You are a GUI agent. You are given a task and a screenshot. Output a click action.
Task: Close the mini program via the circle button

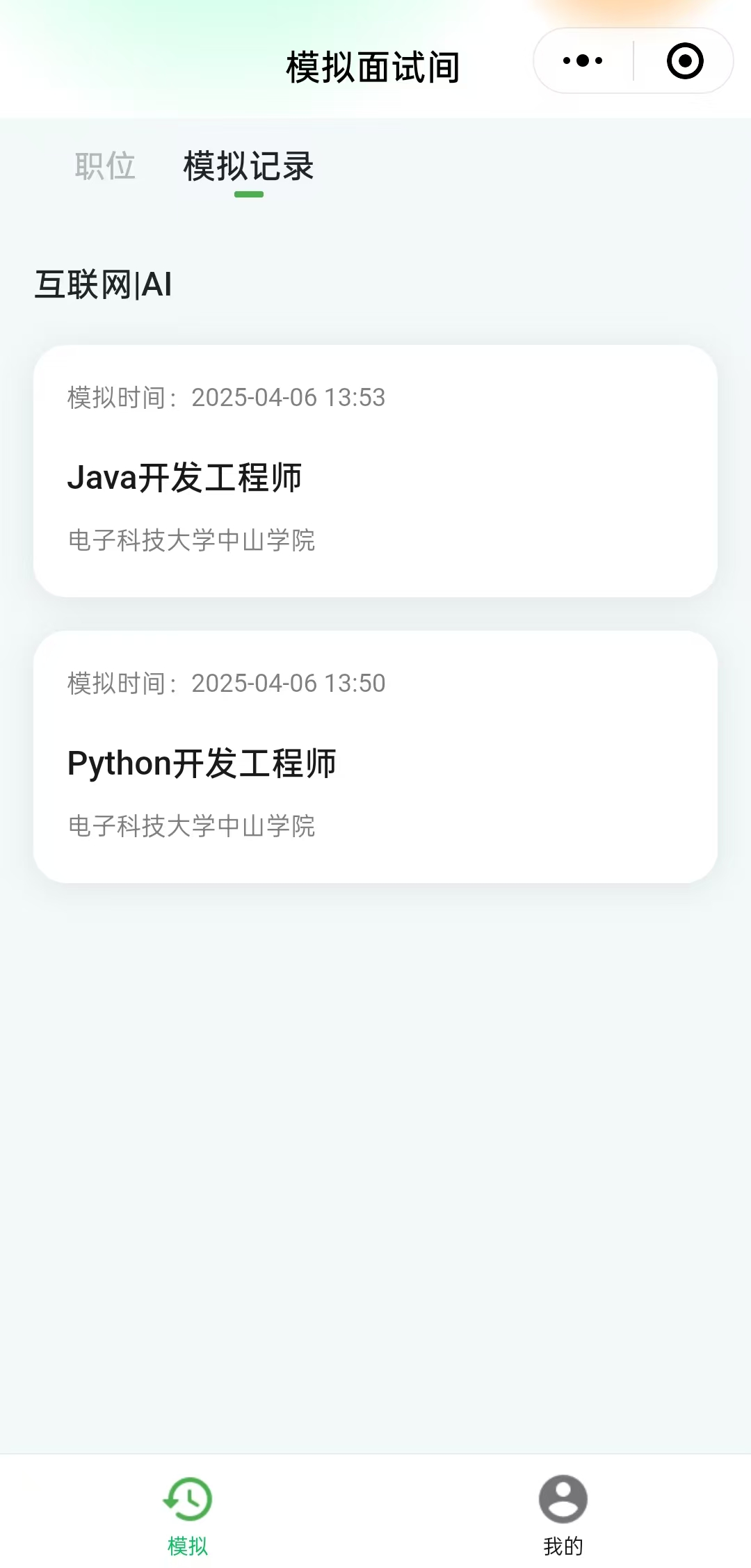coord(685,61)
